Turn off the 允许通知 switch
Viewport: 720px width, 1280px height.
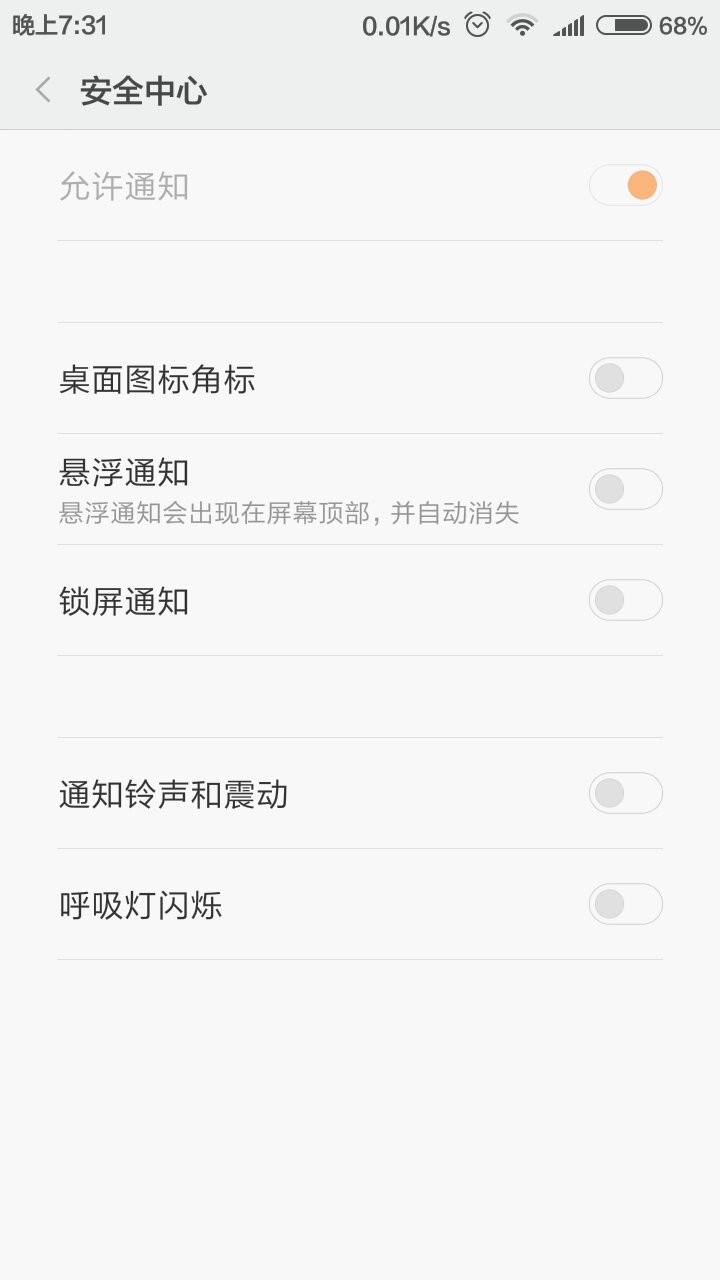click(625, 186)
